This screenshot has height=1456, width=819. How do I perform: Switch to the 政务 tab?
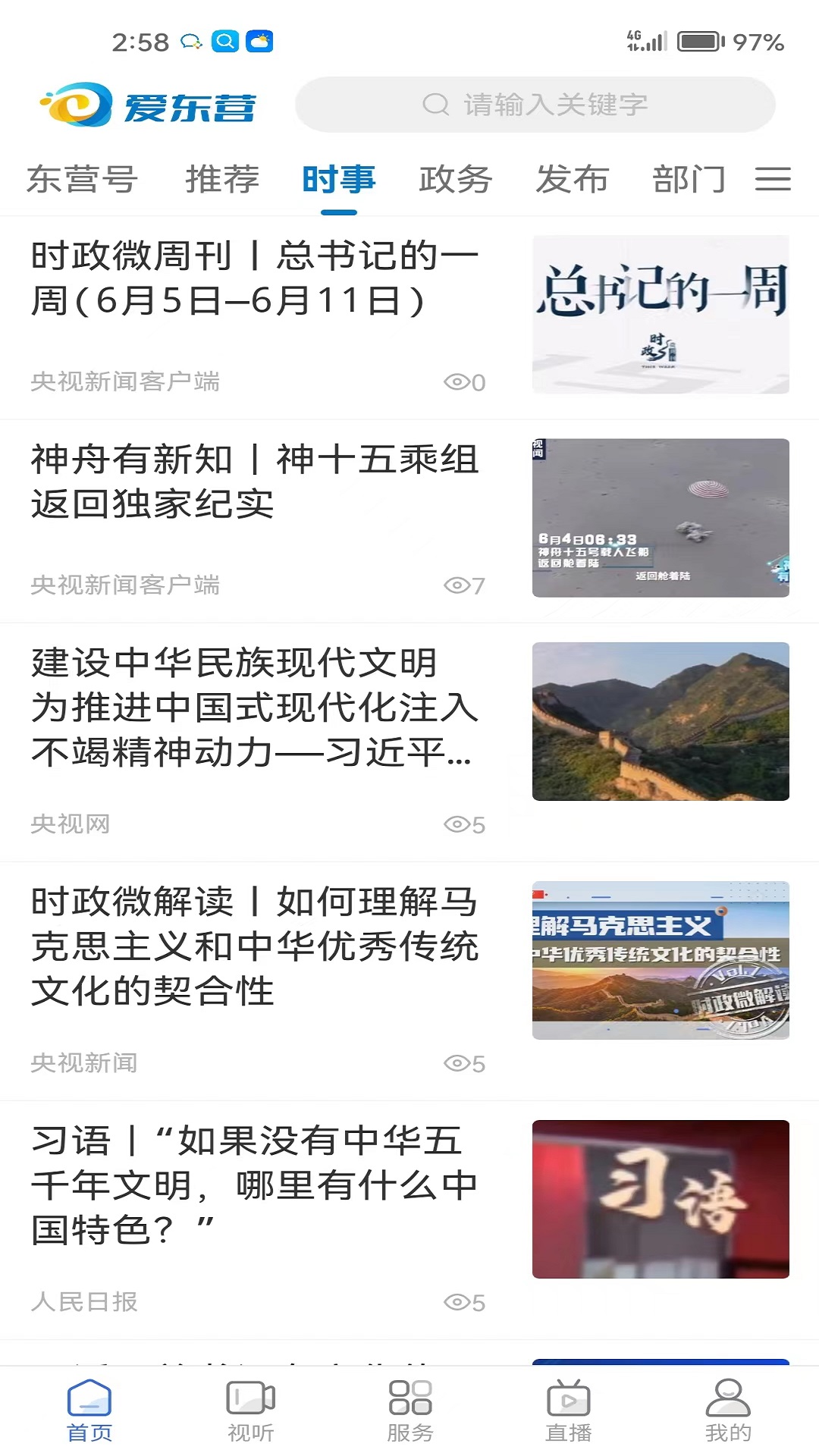coord(455,180)
